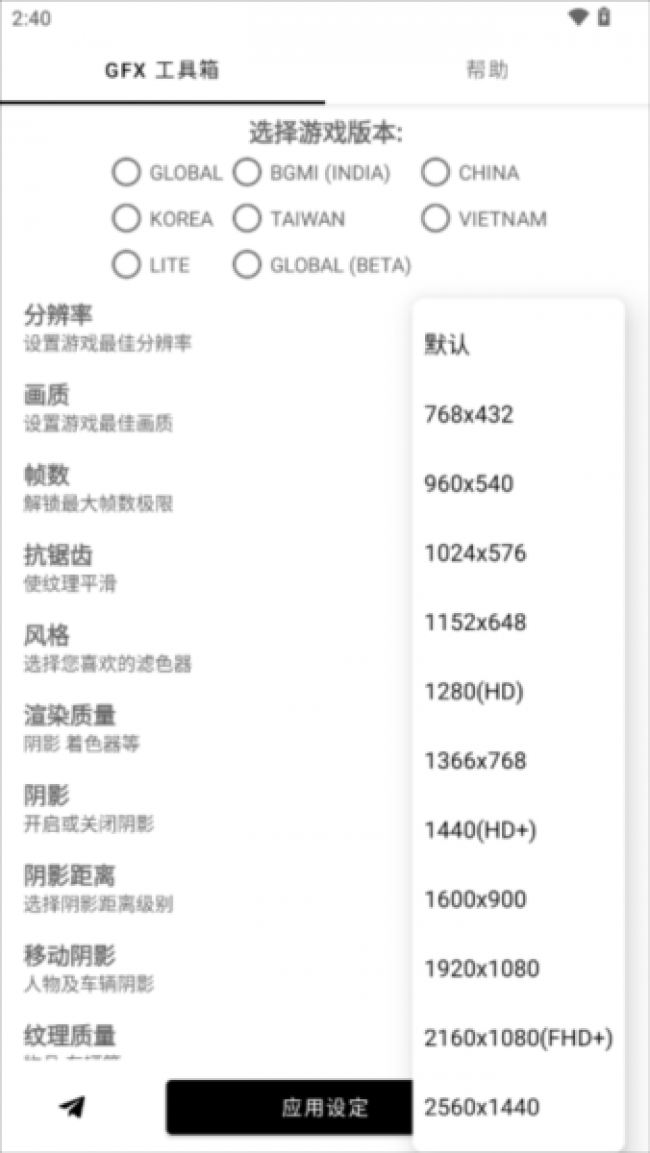The width and height of the screenshot is (650, 1153).
Task: Select the VIETNAM game version
Action: pyautogui.click(x=435, y=219)
